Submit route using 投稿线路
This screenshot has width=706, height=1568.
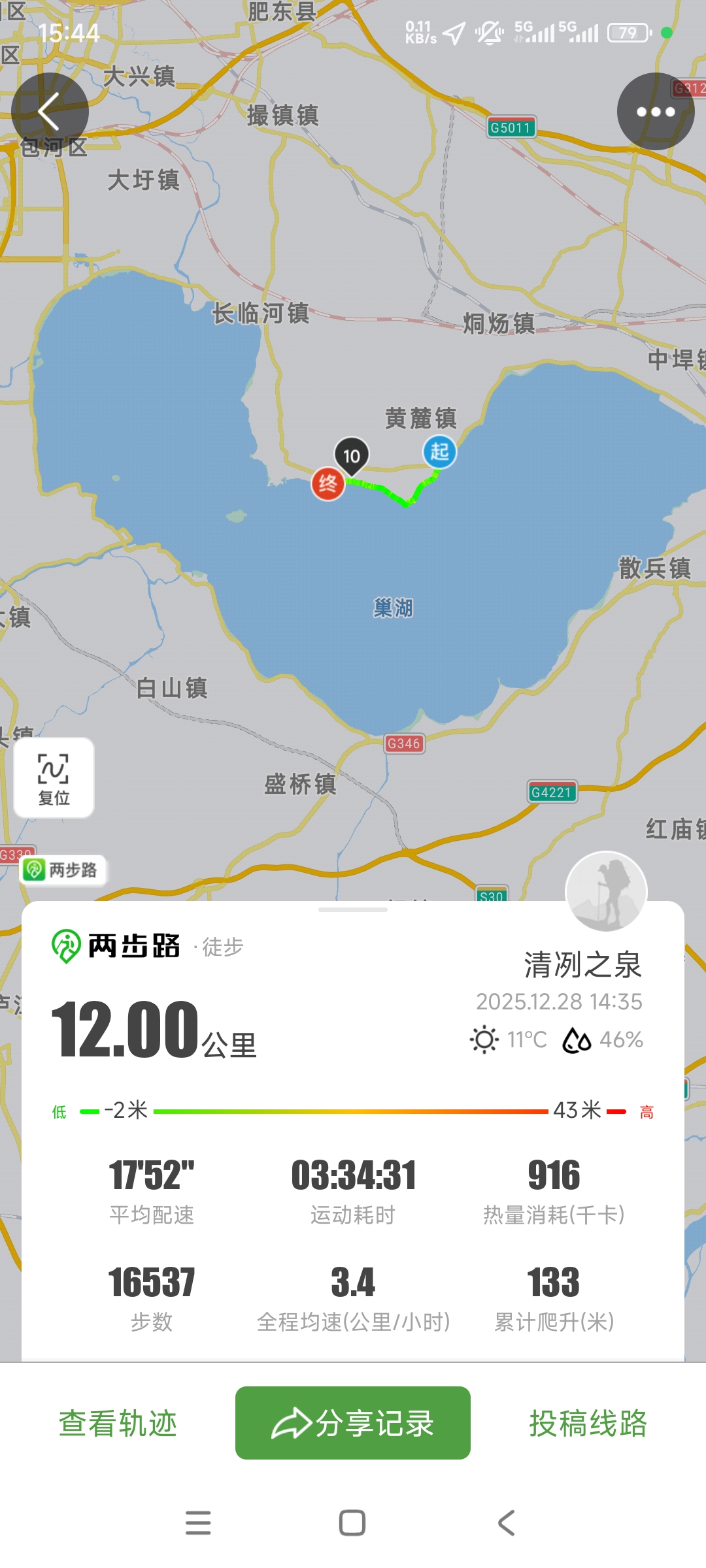coord(588,1423)
